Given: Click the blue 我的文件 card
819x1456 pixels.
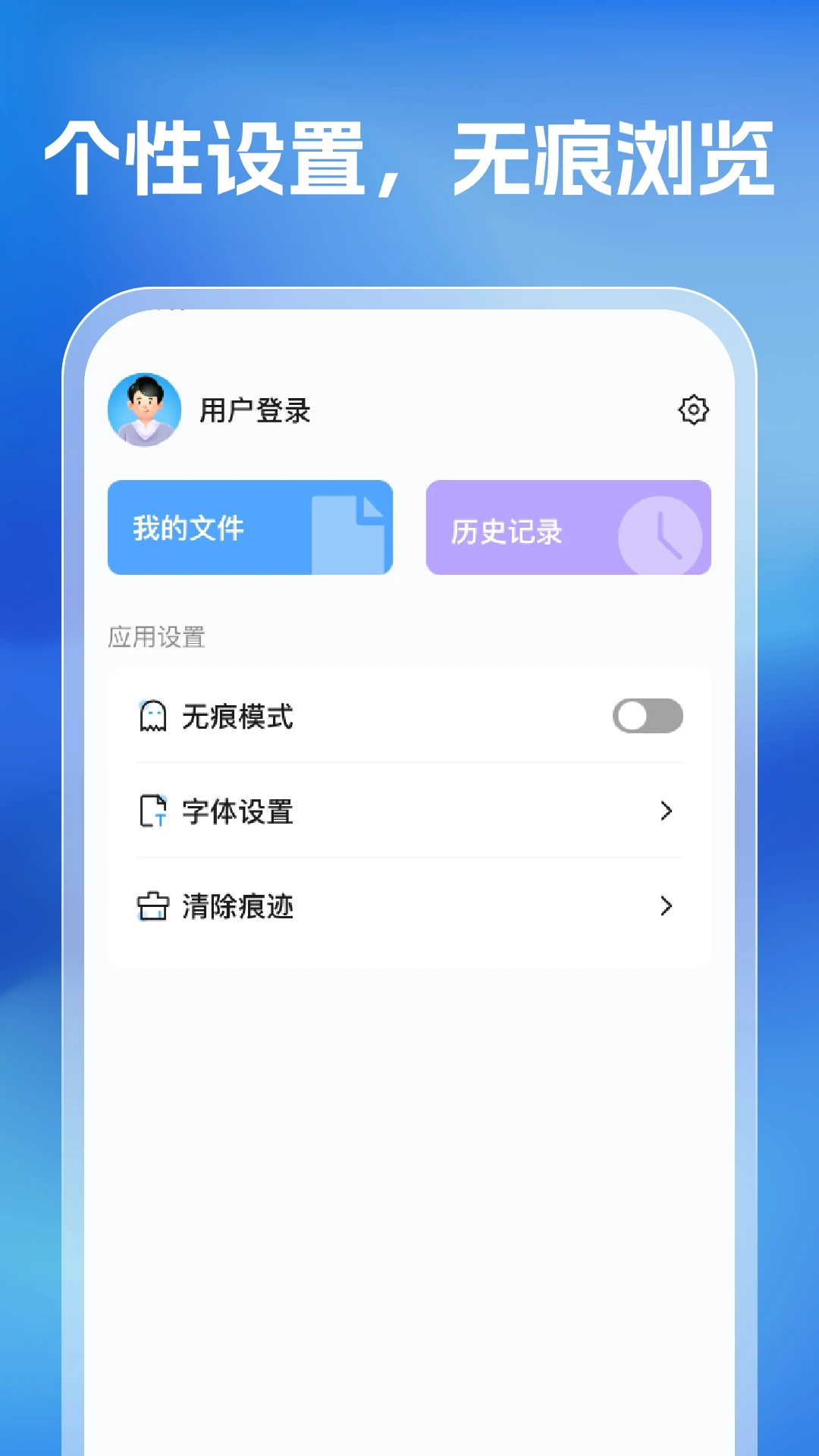Looking at the screenshot, I should pyautogui.click(x=250, y=529).
